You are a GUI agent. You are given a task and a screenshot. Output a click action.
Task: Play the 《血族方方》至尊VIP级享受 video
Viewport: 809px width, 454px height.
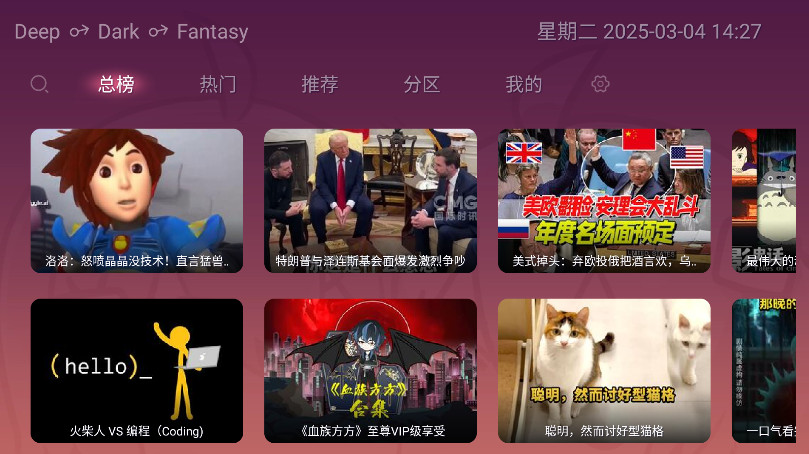(x=370, y=370)
